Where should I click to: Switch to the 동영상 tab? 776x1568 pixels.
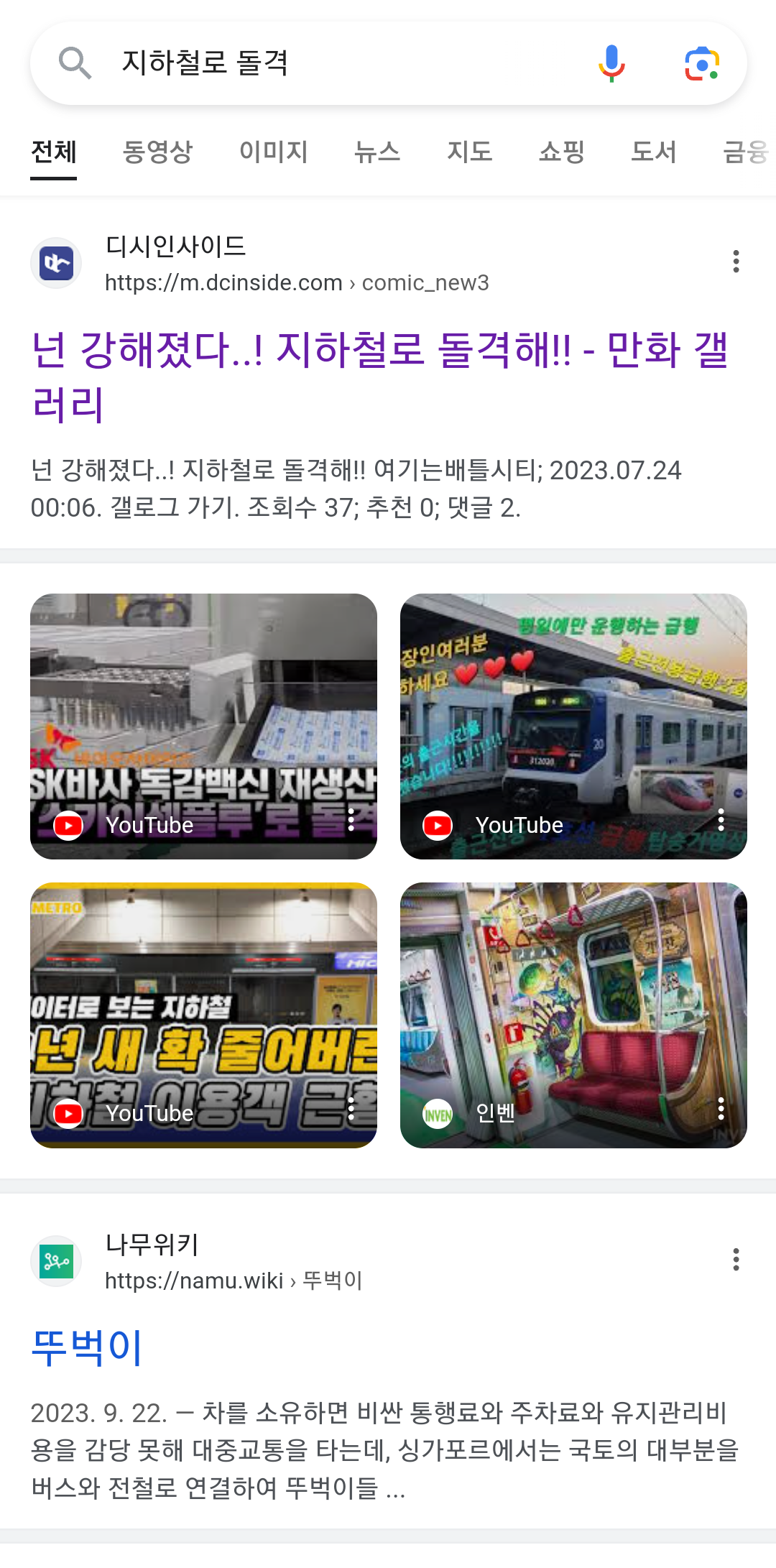[x=158, y=152]
